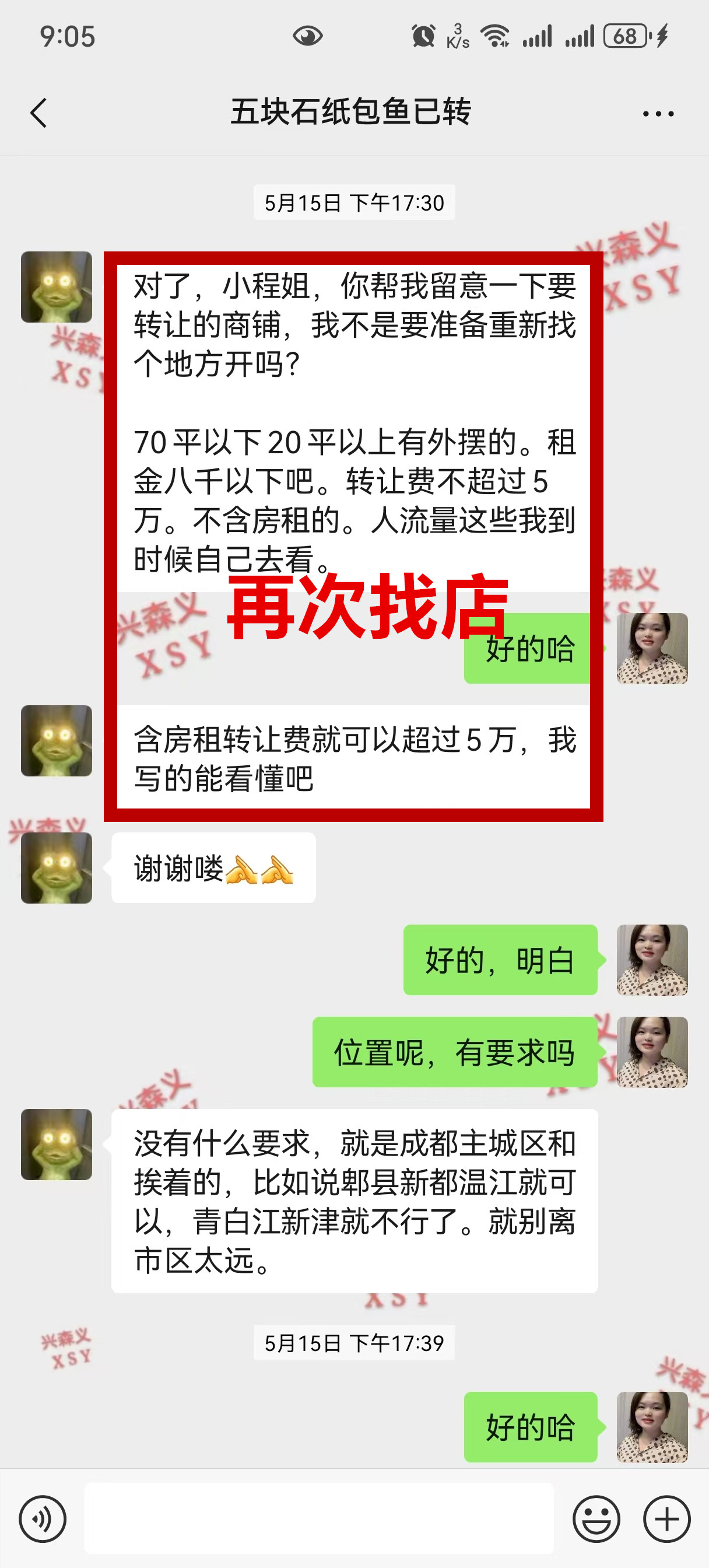Open the plus attachments menu
The image size is (709, 1568).
click(x=666, y=1518)
